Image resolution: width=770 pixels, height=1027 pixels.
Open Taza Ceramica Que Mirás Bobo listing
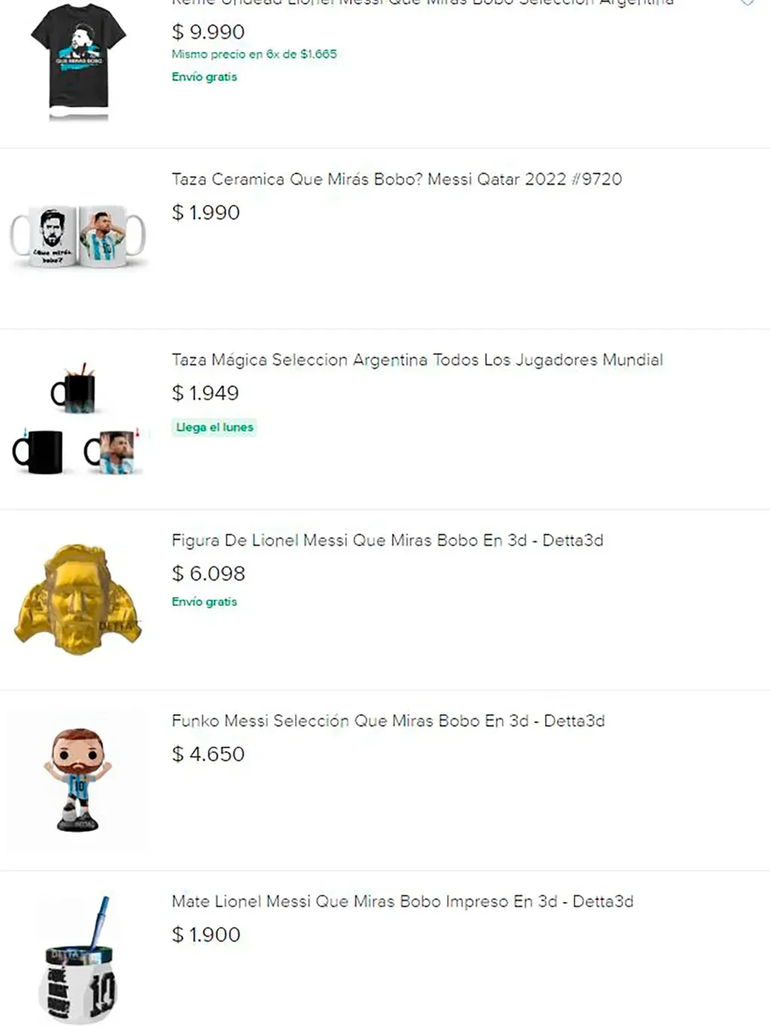396,180
